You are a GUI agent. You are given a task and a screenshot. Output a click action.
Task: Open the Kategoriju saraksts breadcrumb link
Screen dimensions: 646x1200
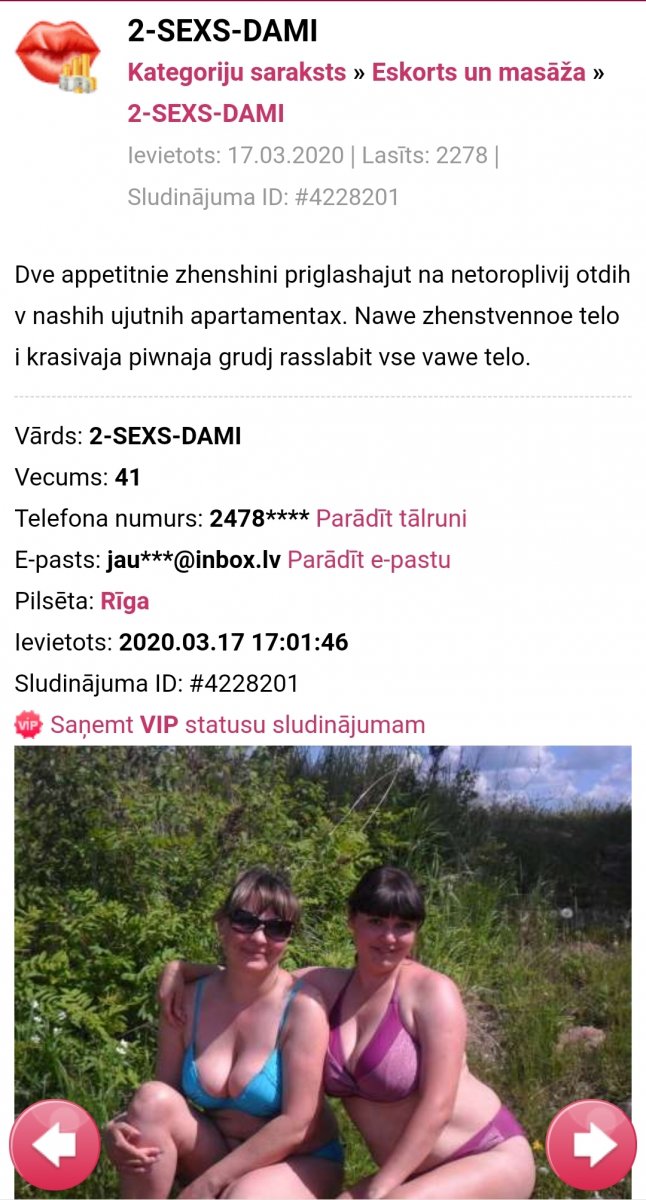[x=236, y=73]
